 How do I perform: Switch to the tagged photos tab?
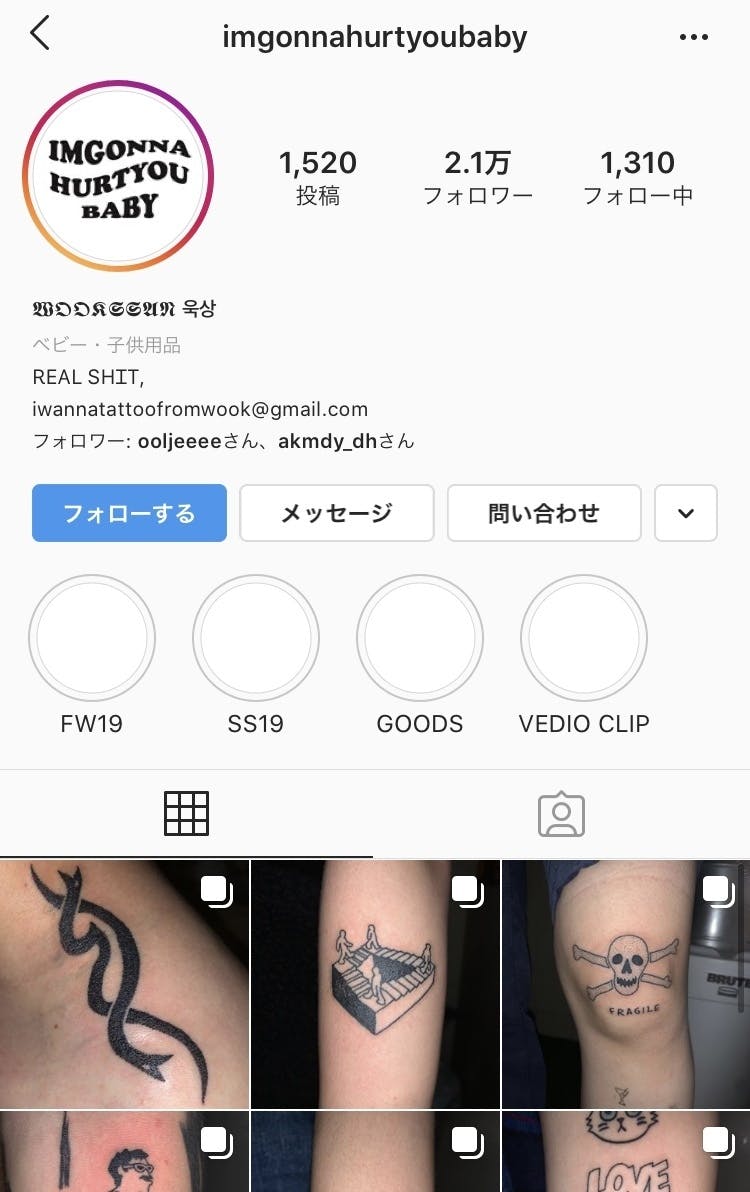tap(561, 814)
